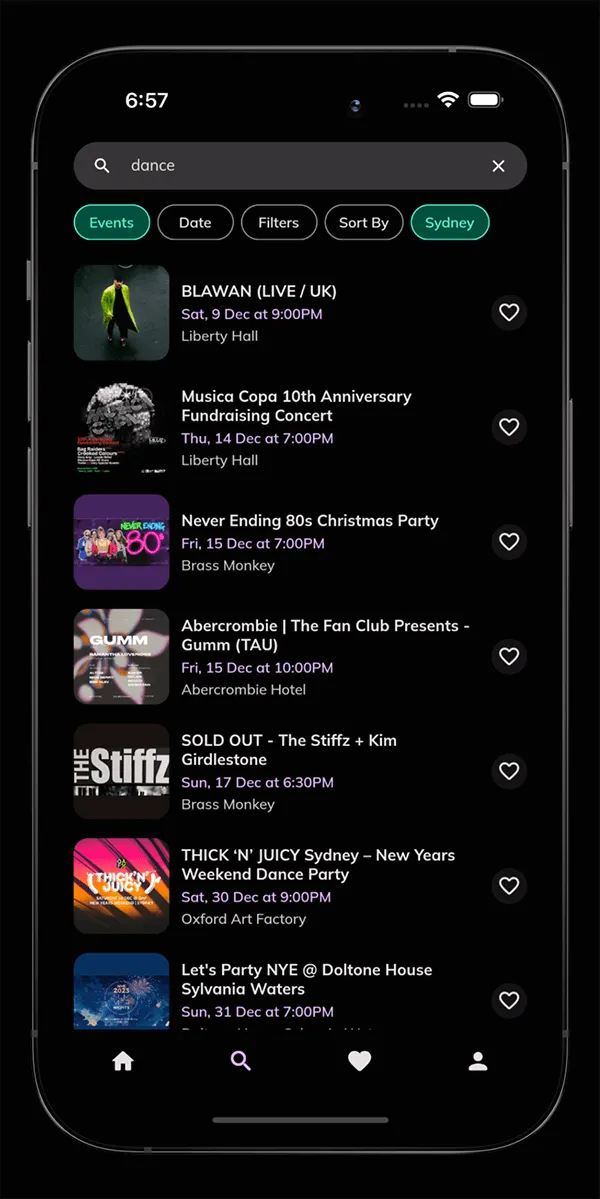Screen dimensions: 600x1199
Task: Heart the Never Ending 80s Christmas Party
Action: pos(509,542)
